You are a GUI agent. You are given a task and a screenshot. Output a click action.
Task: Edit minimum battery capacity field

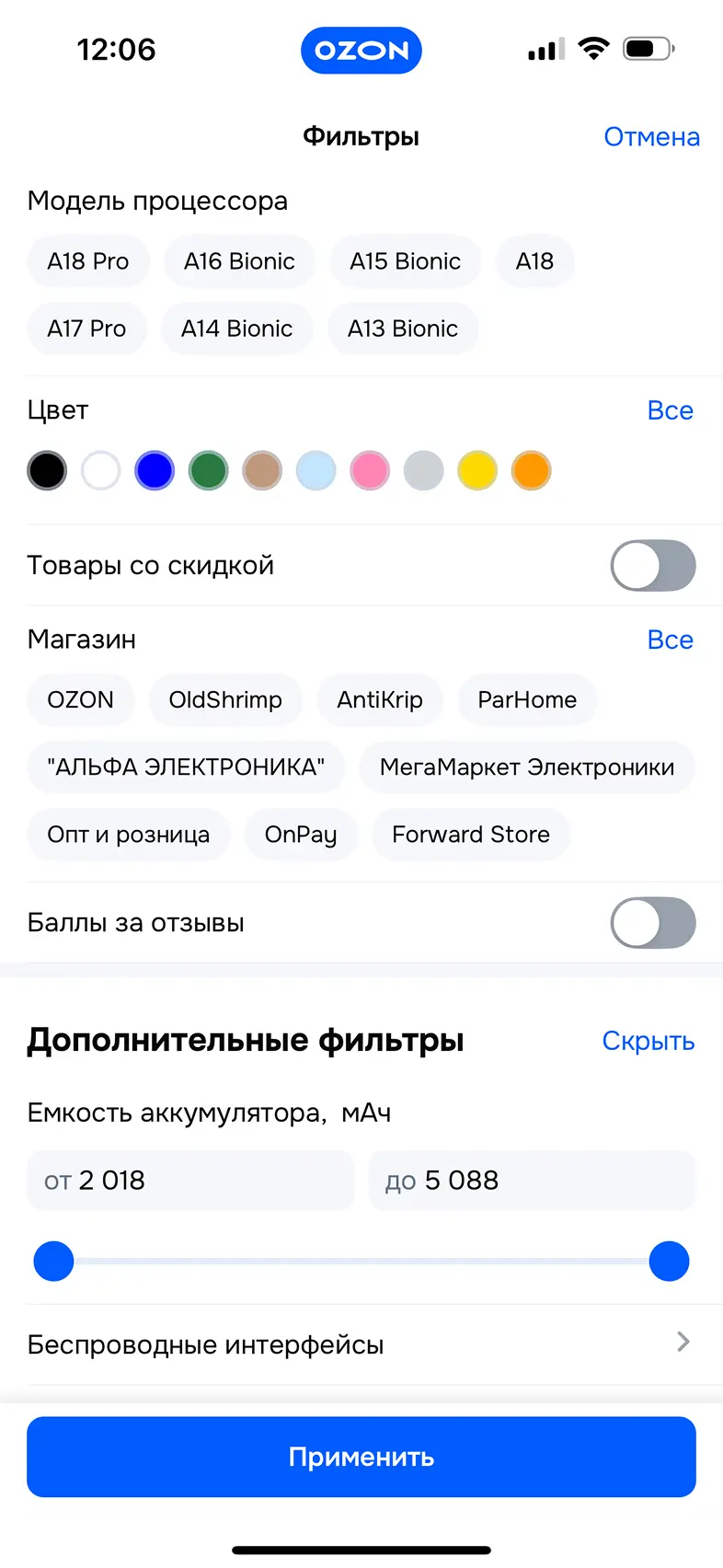[190, 1180]
